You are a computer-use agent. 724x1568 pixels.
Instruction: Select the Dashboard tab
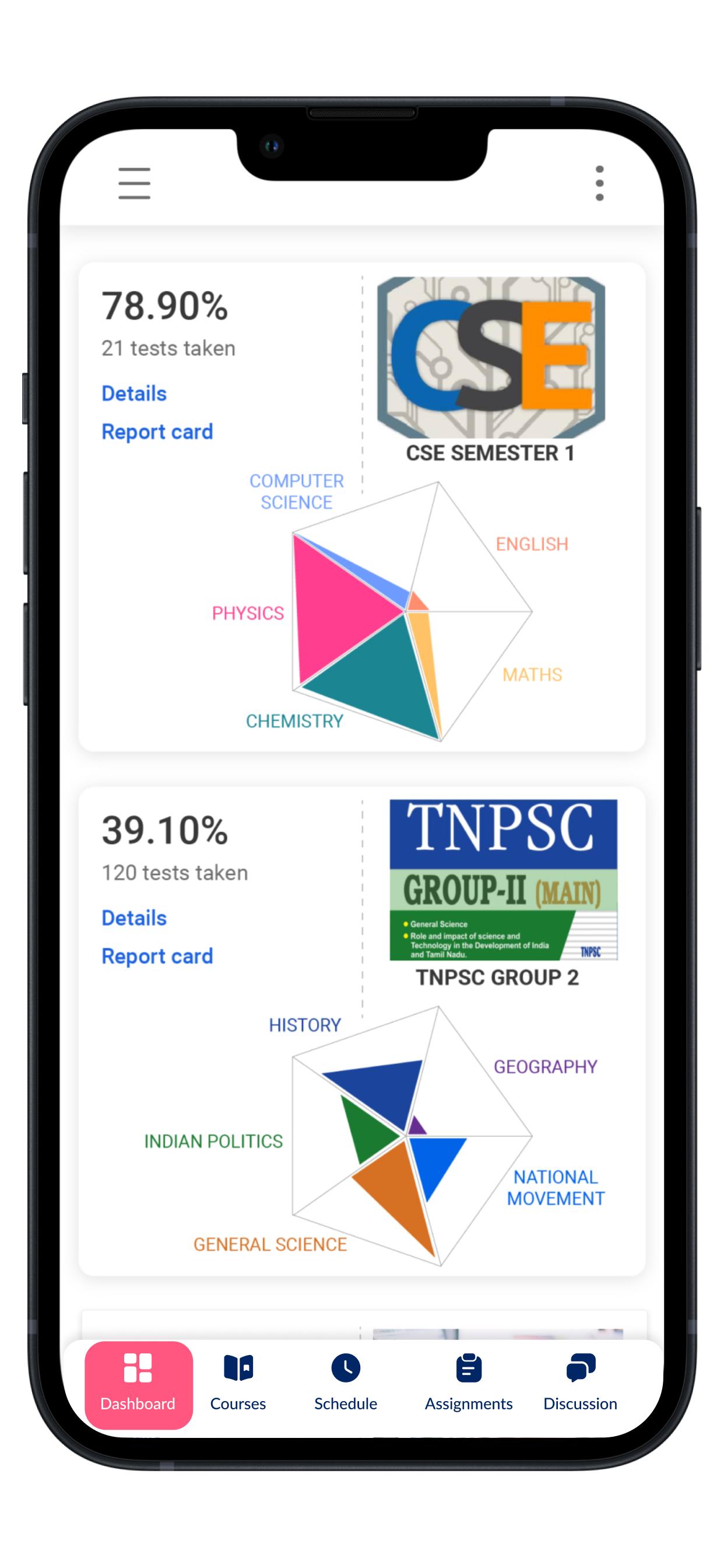(138, 1385)
